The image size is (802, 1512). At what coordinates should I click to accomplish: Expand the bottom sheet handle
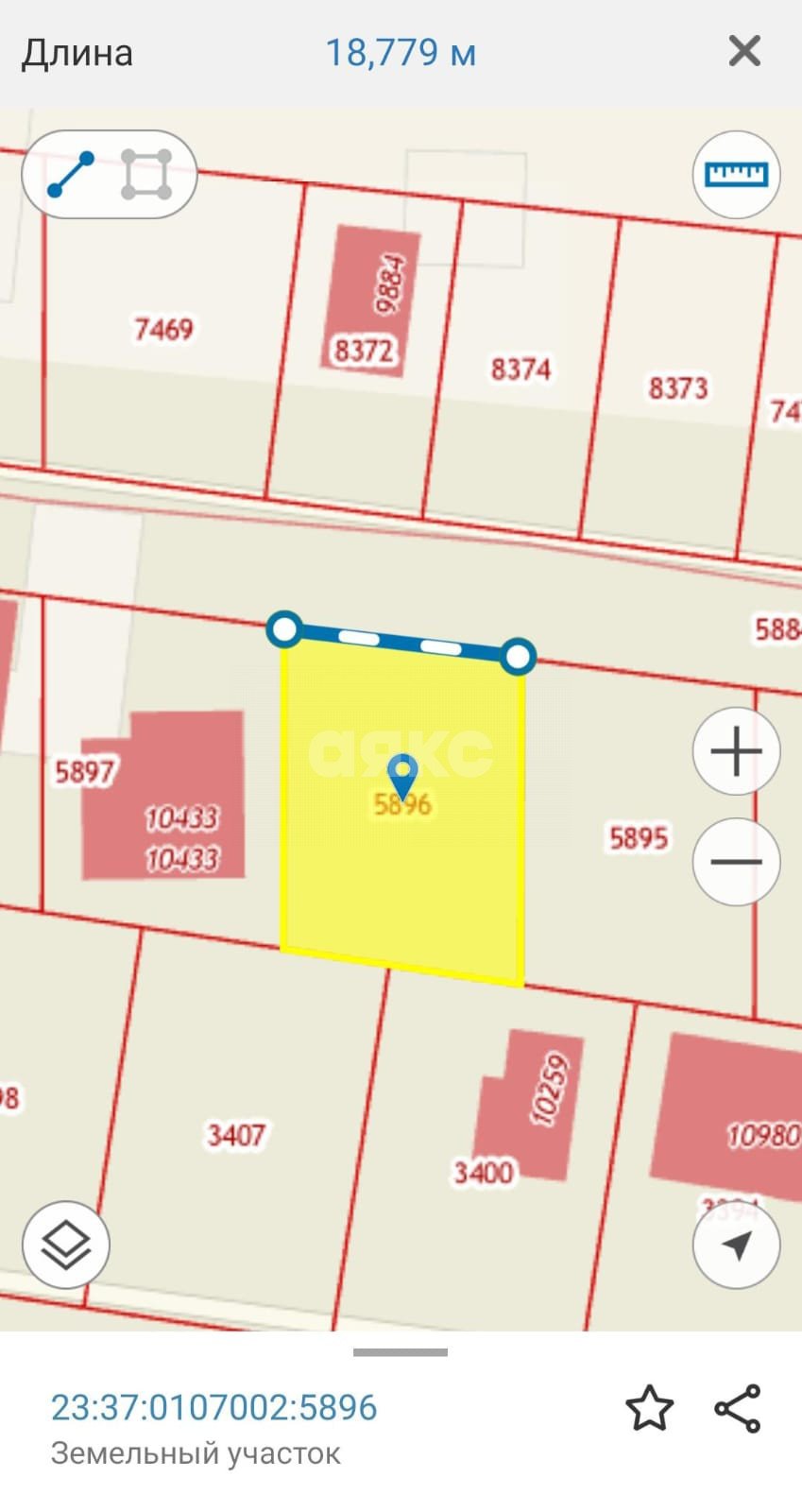point(401,1352)
